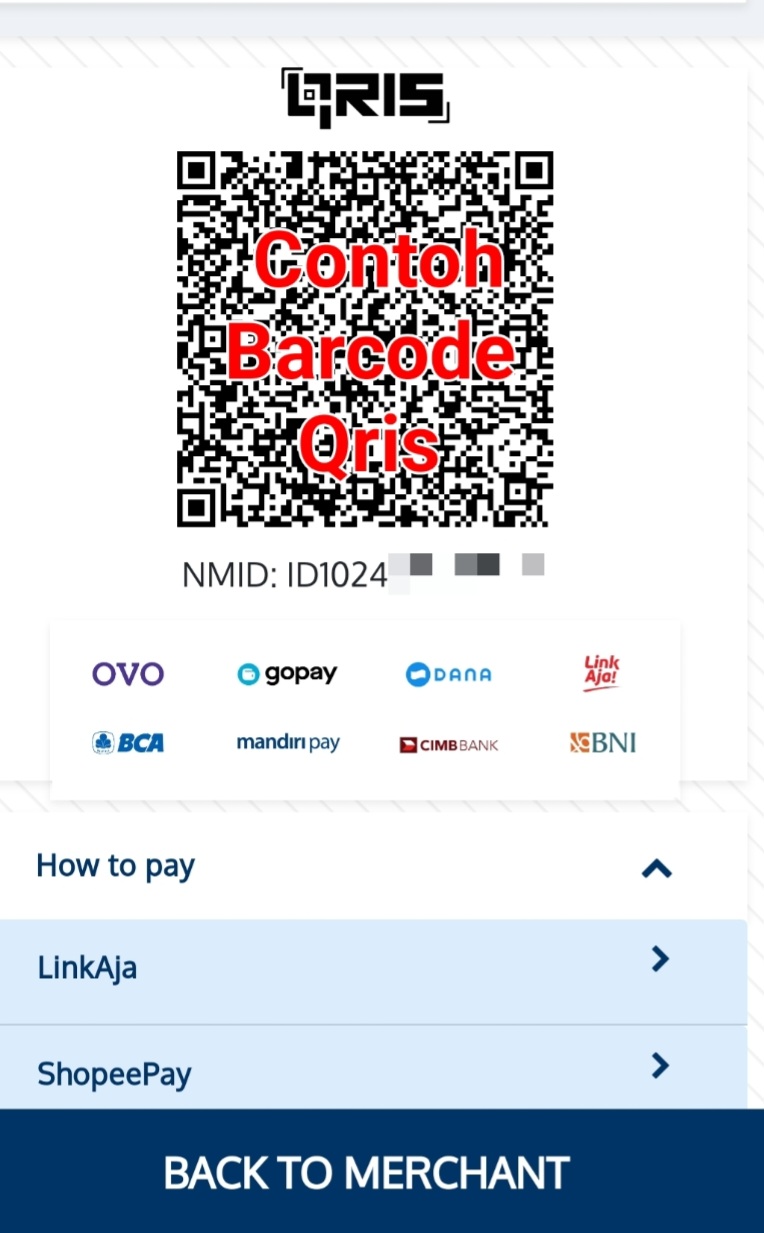Click the right chevron on the ShopeePay row
764x1233 pixels.
tap(659, 1067)
